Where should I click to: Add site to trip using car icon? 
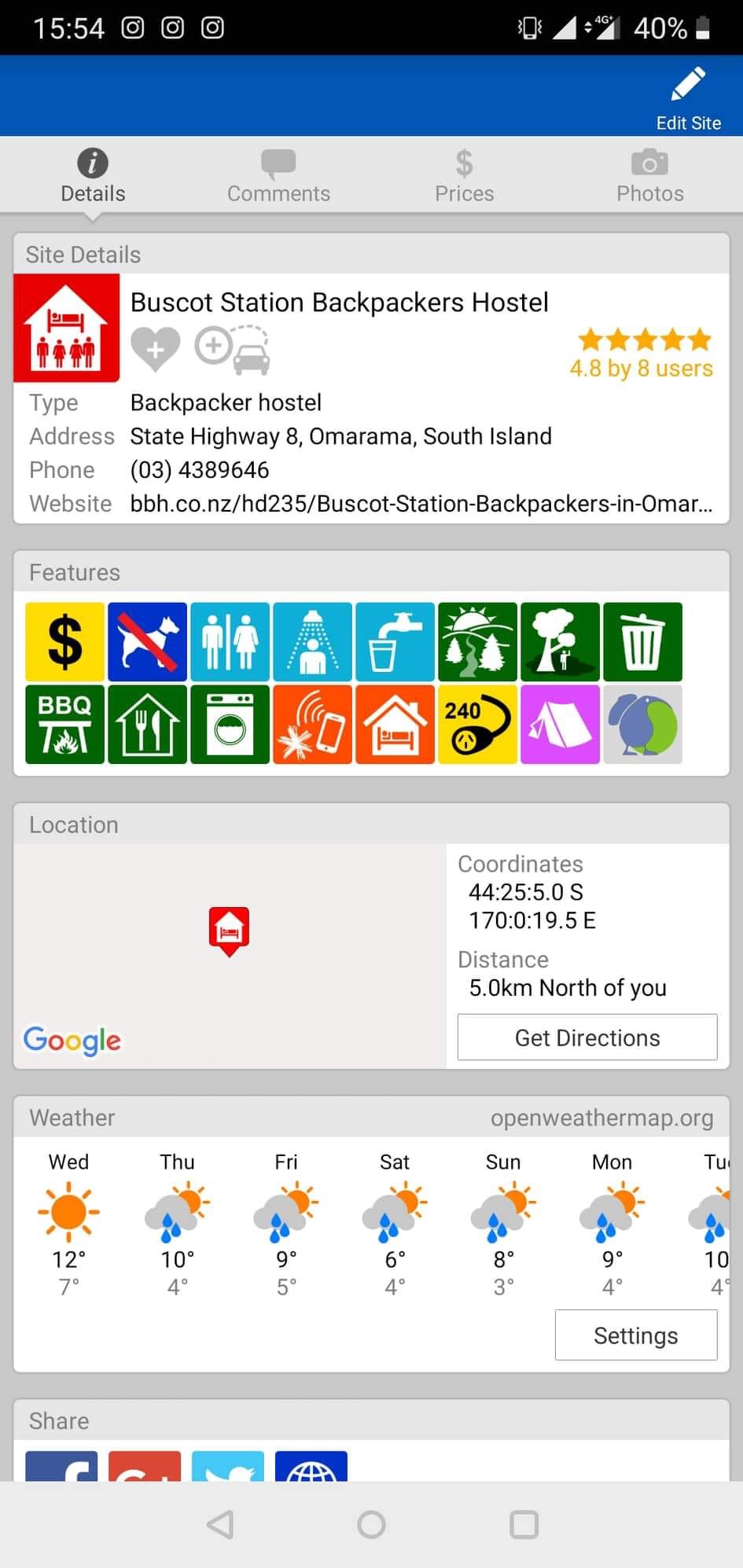[233, 348]
